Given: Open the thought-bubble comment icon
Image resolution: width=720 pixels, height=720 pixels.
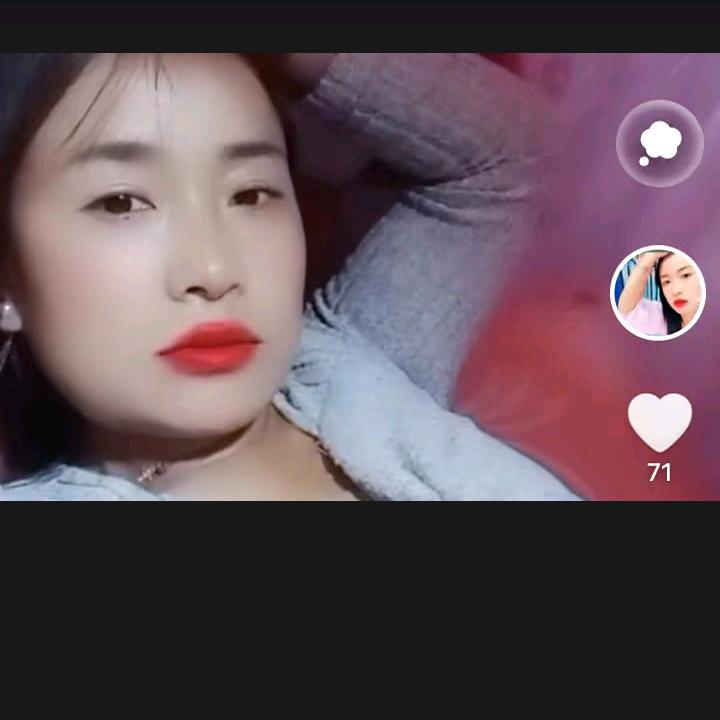Looking at the screenshot, I should pos(660,144).
